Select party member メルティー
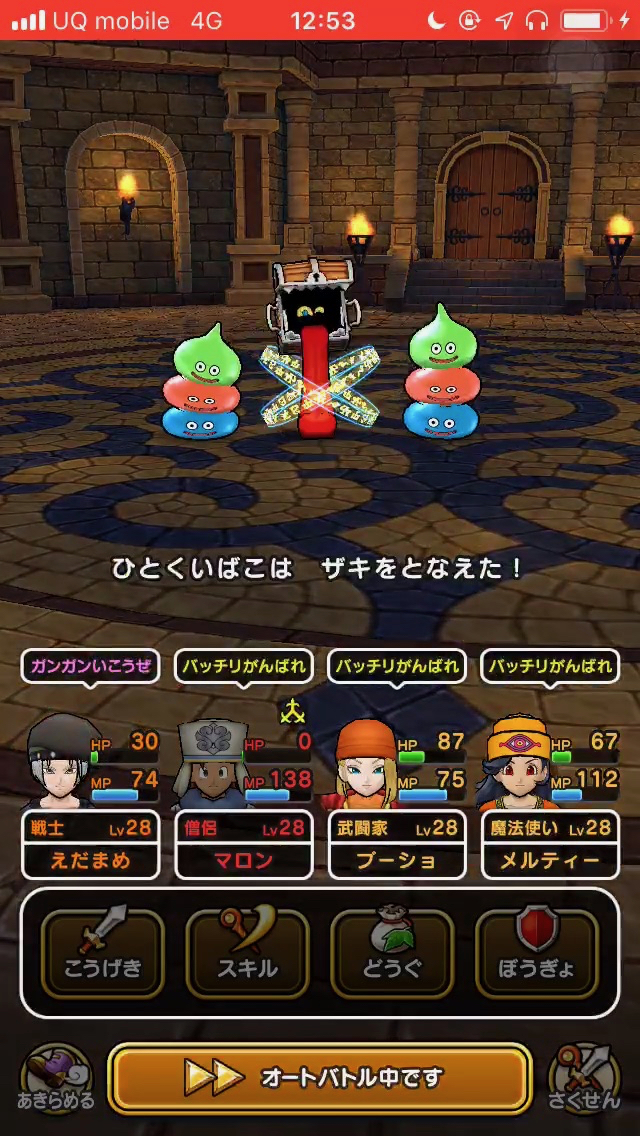The width and height of the screenshot is (640, 1136). click(549, 845)
